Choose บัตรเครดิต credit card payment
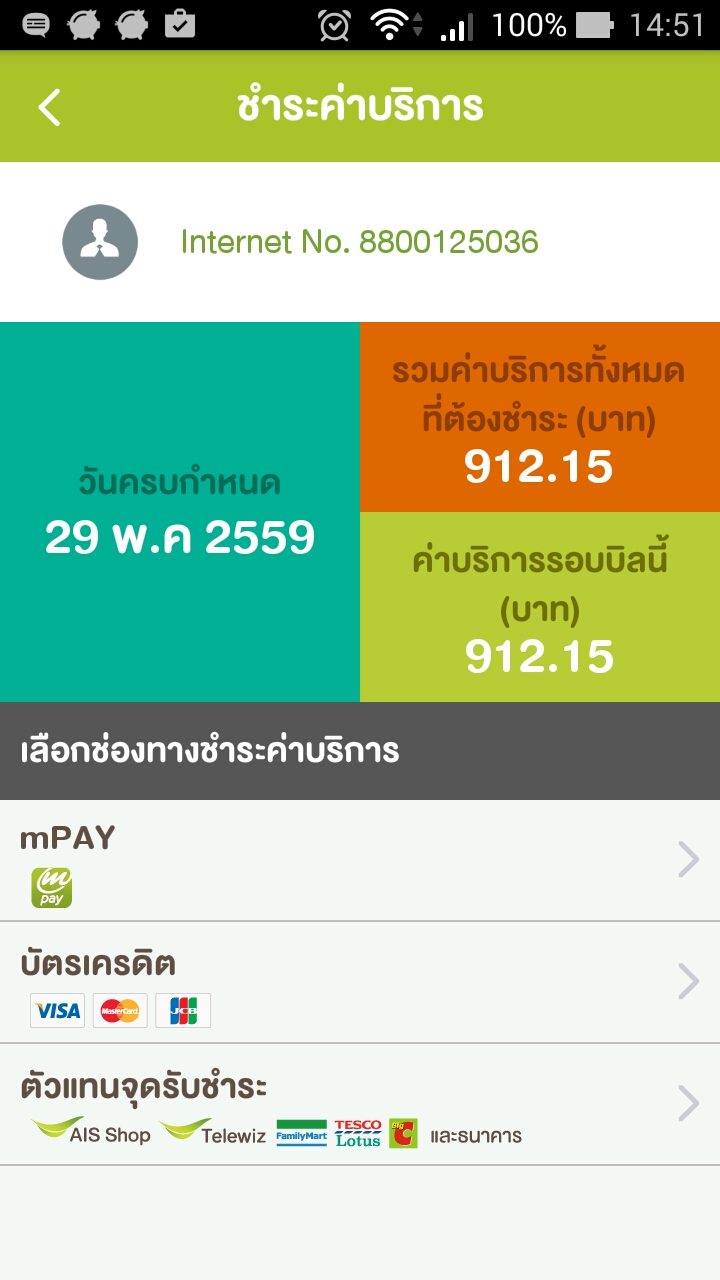 [360, 982]
